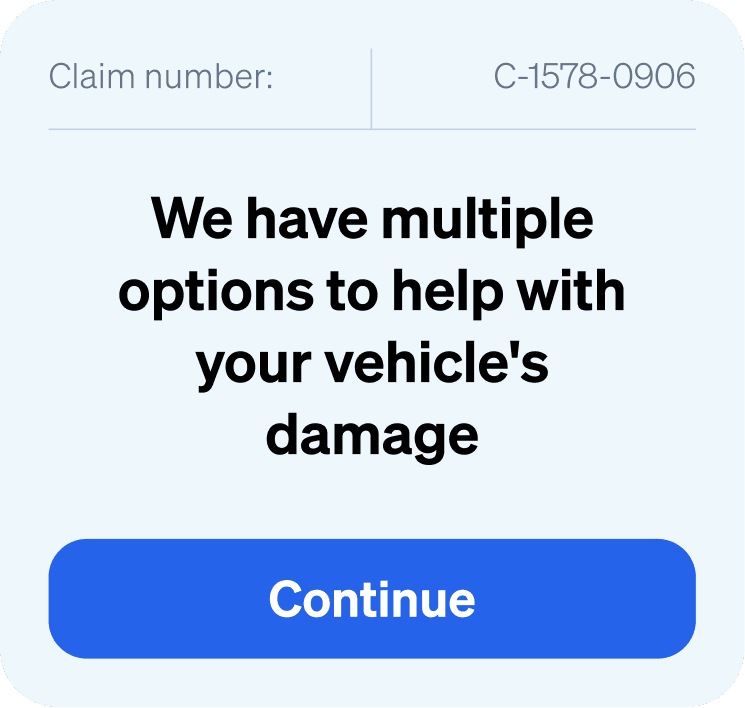Tap the Continue button

[x=372, y=598]
